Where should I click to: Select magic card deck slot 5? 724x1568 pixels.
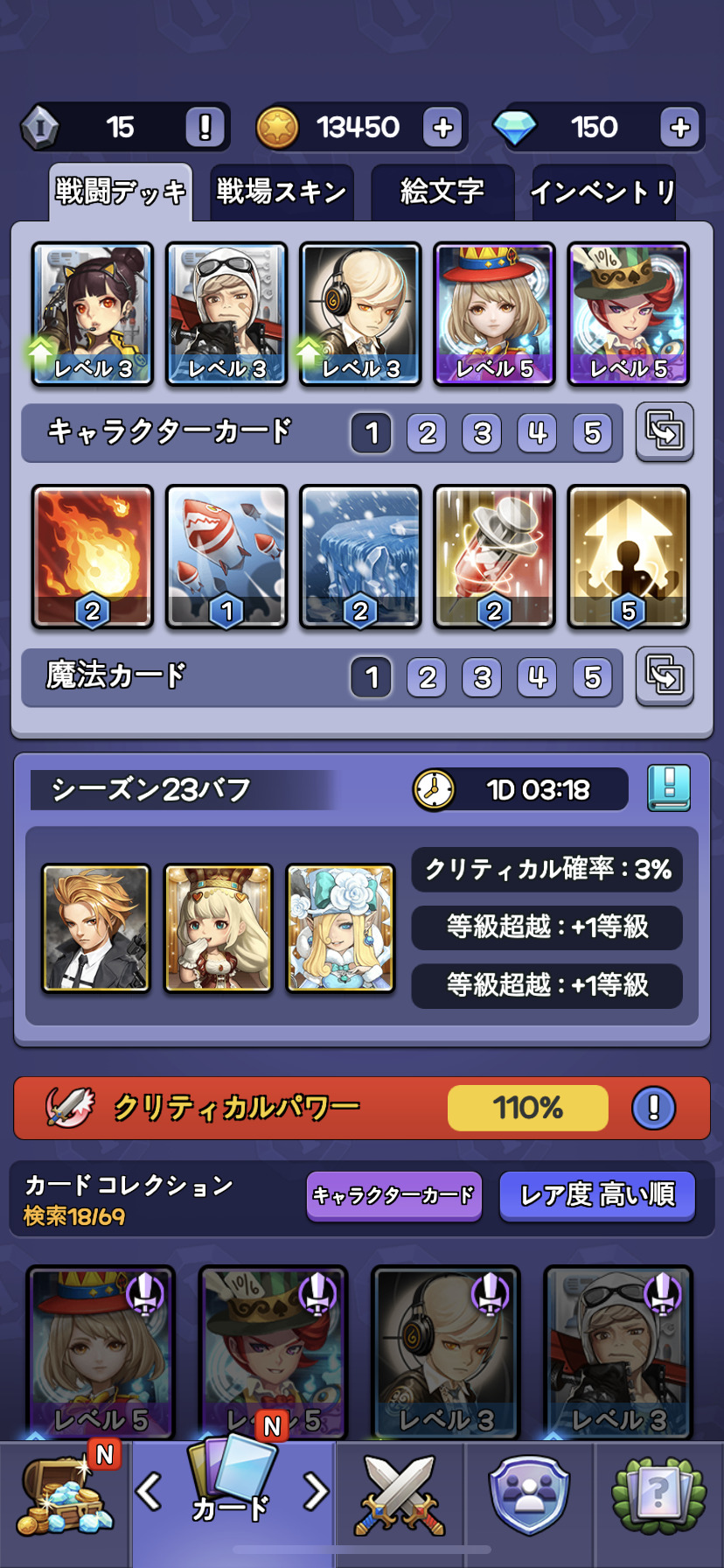pos(592,677)
